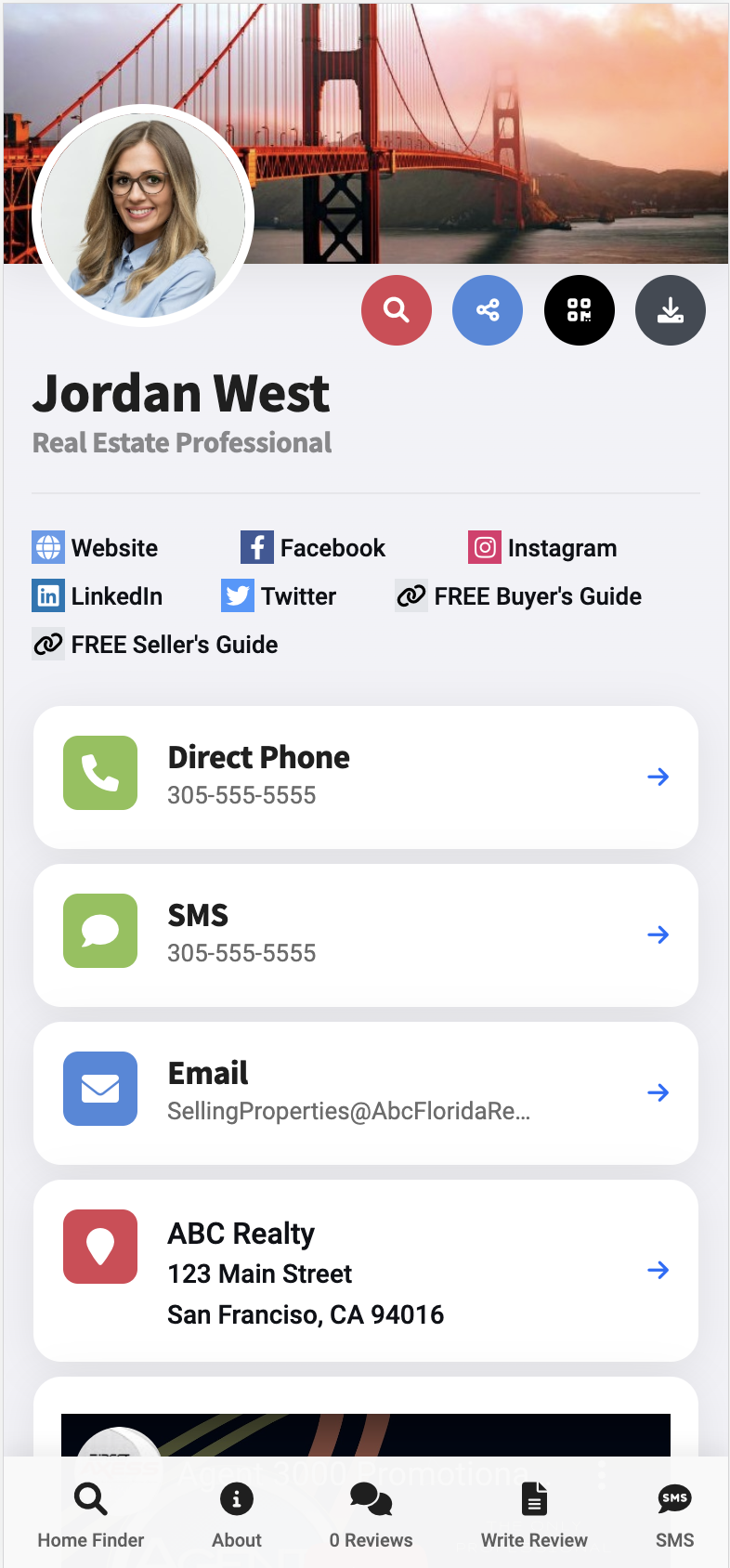Open the Website link
730x1568 pixels.
tap(96, 548)
